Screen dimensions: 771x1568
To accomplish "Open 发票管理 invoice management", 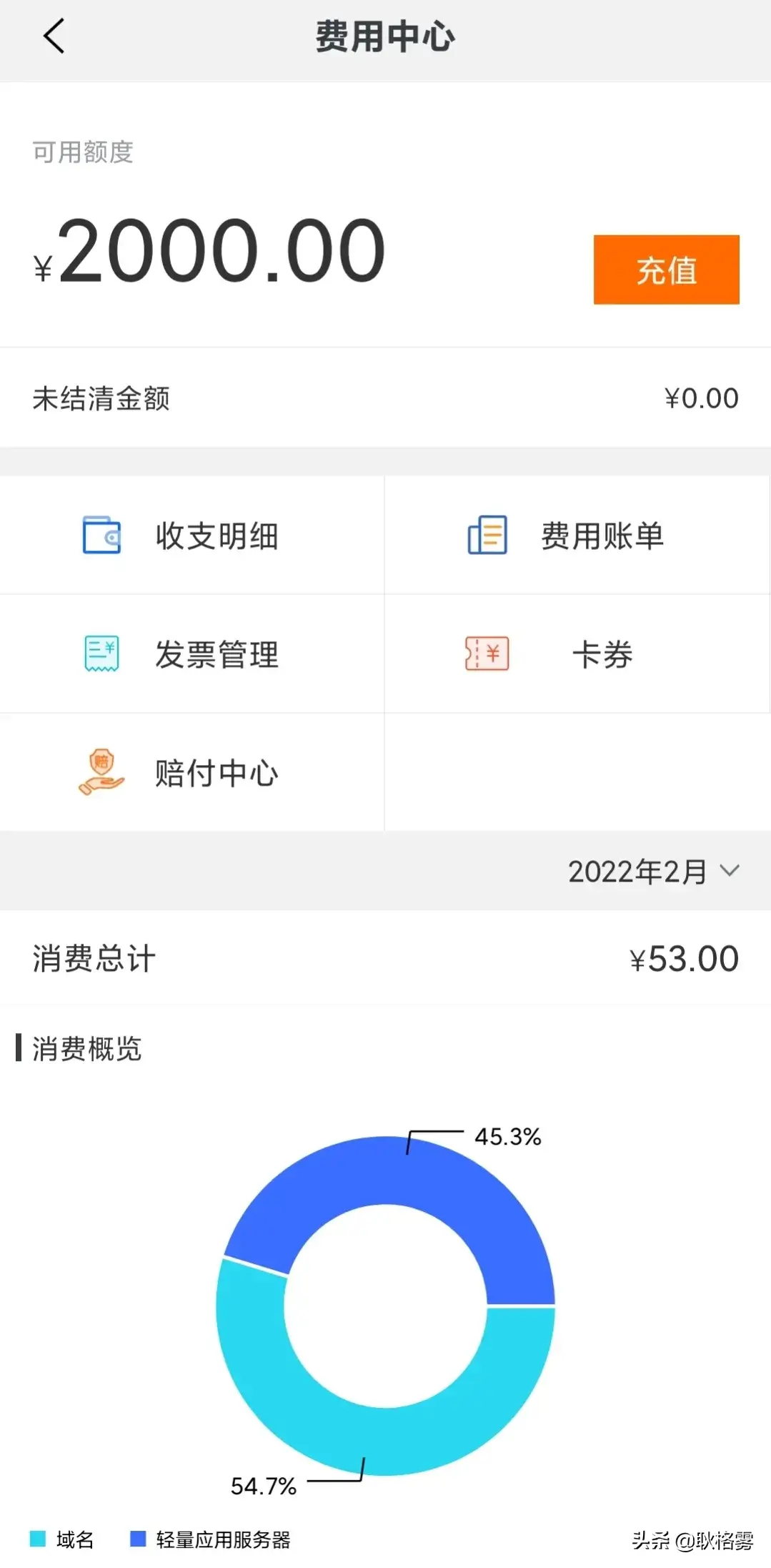I will click(191, 654).
